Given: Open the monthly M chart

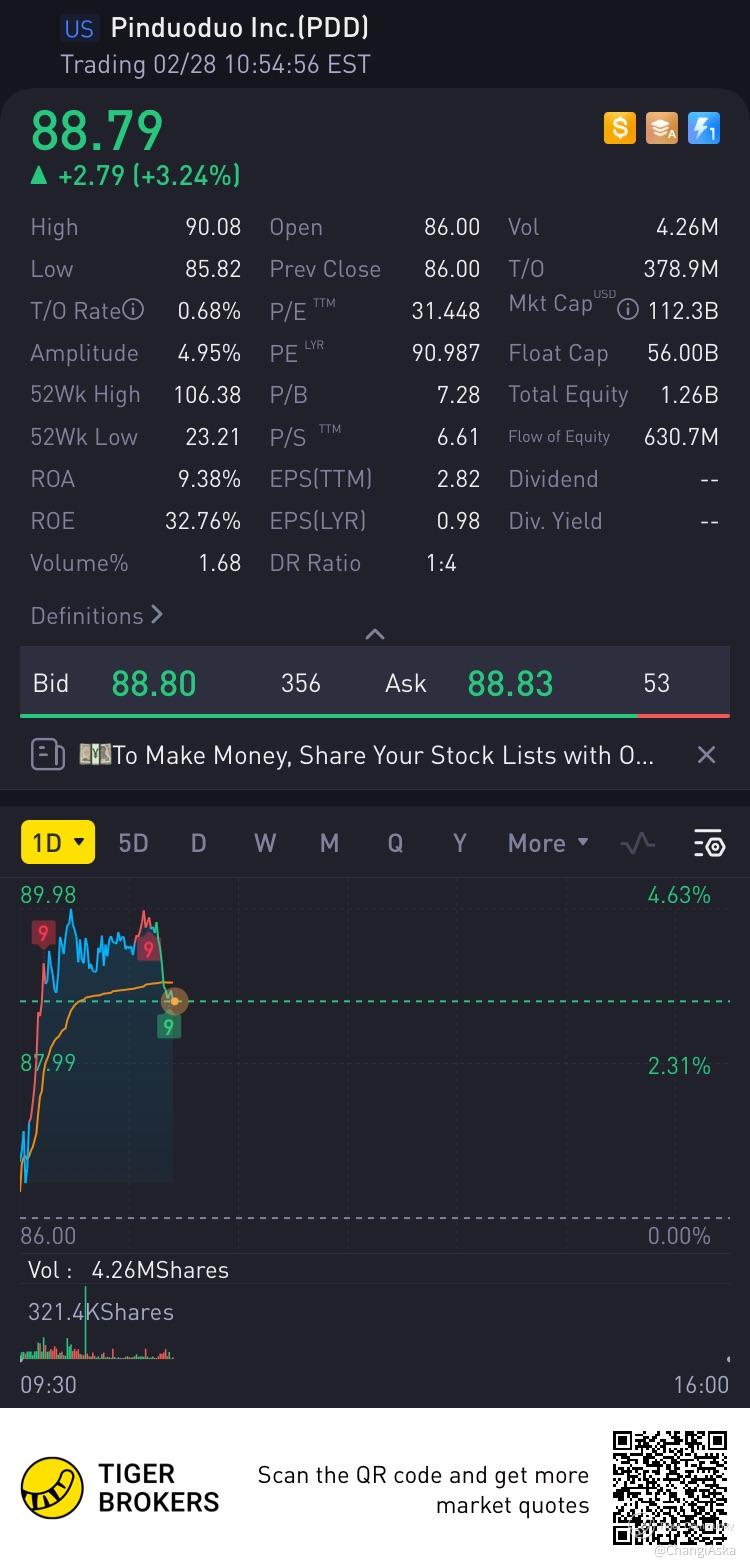Looking at the screenshot, I should pyautogui.click(x=329, y=843).
